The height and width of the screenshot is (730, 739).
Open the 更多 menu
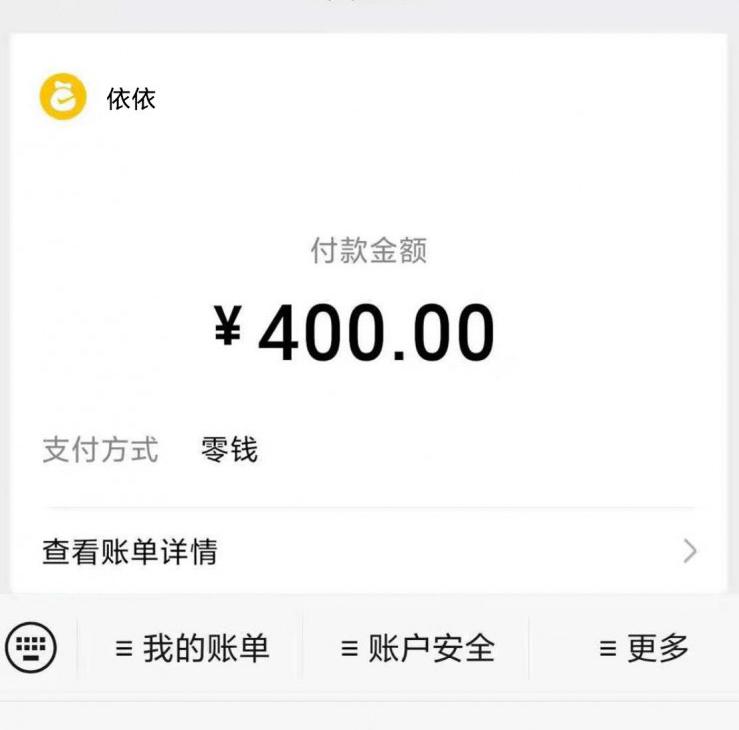coord(643,648)
